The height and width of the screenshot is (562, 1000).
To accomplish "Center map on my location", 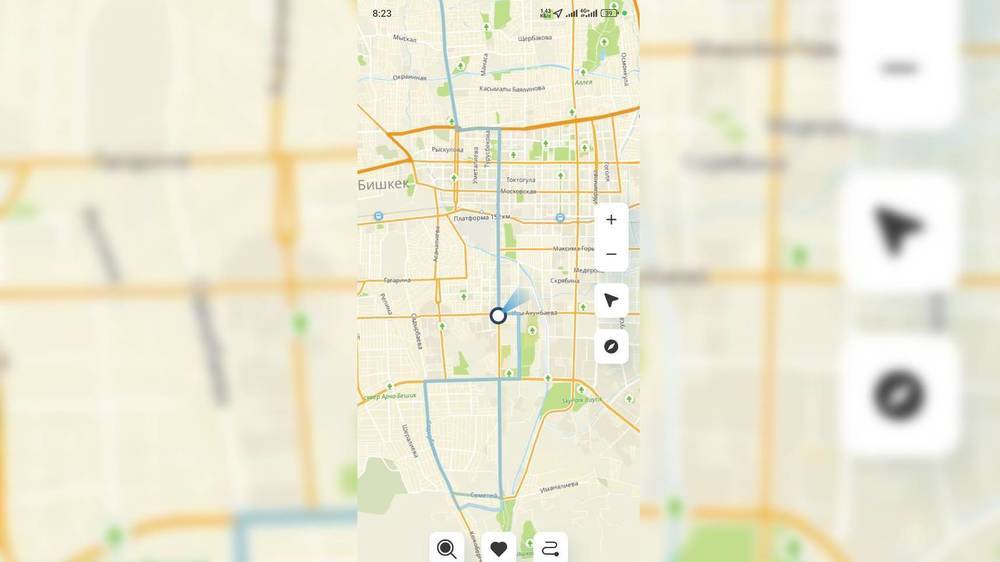I will pyautogui.click(x=611, y=300).
